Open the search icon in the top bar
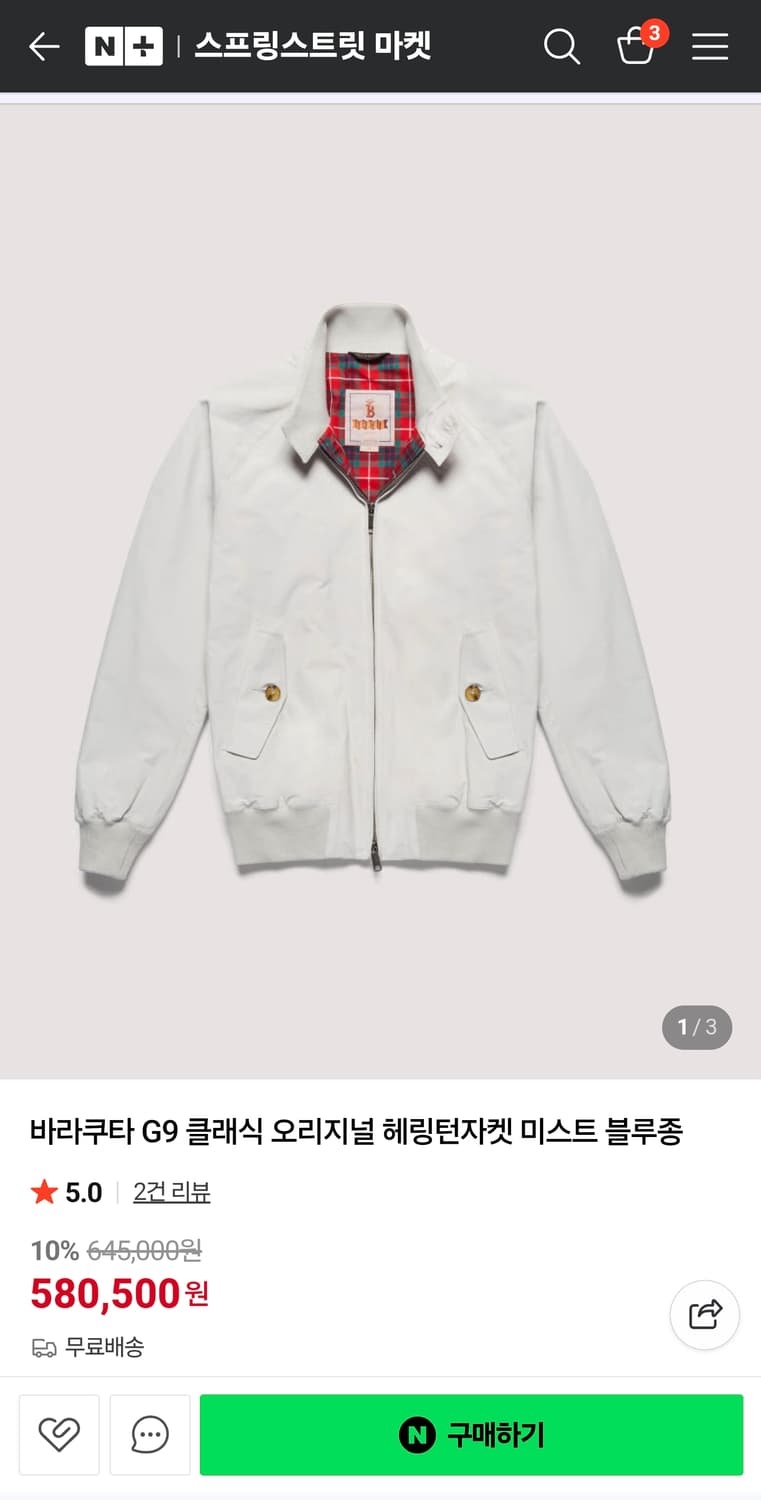 (x=561, y=46)
